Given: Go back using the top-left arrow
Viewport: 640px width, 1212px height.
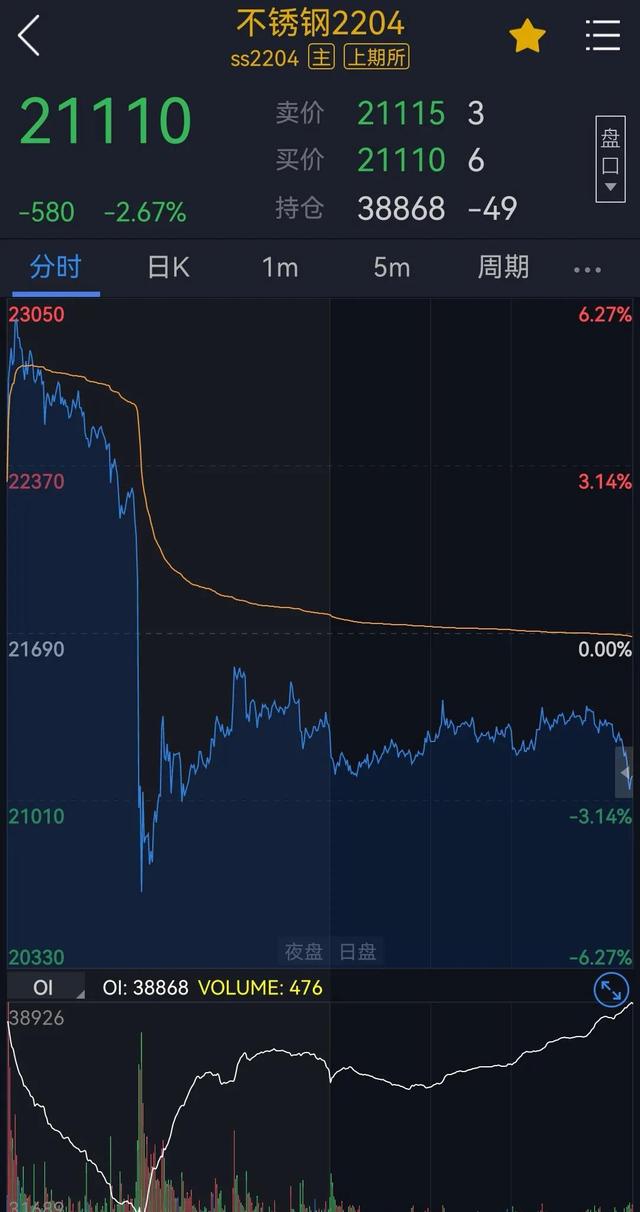Looking at the screenshot, I should [29, 37].
